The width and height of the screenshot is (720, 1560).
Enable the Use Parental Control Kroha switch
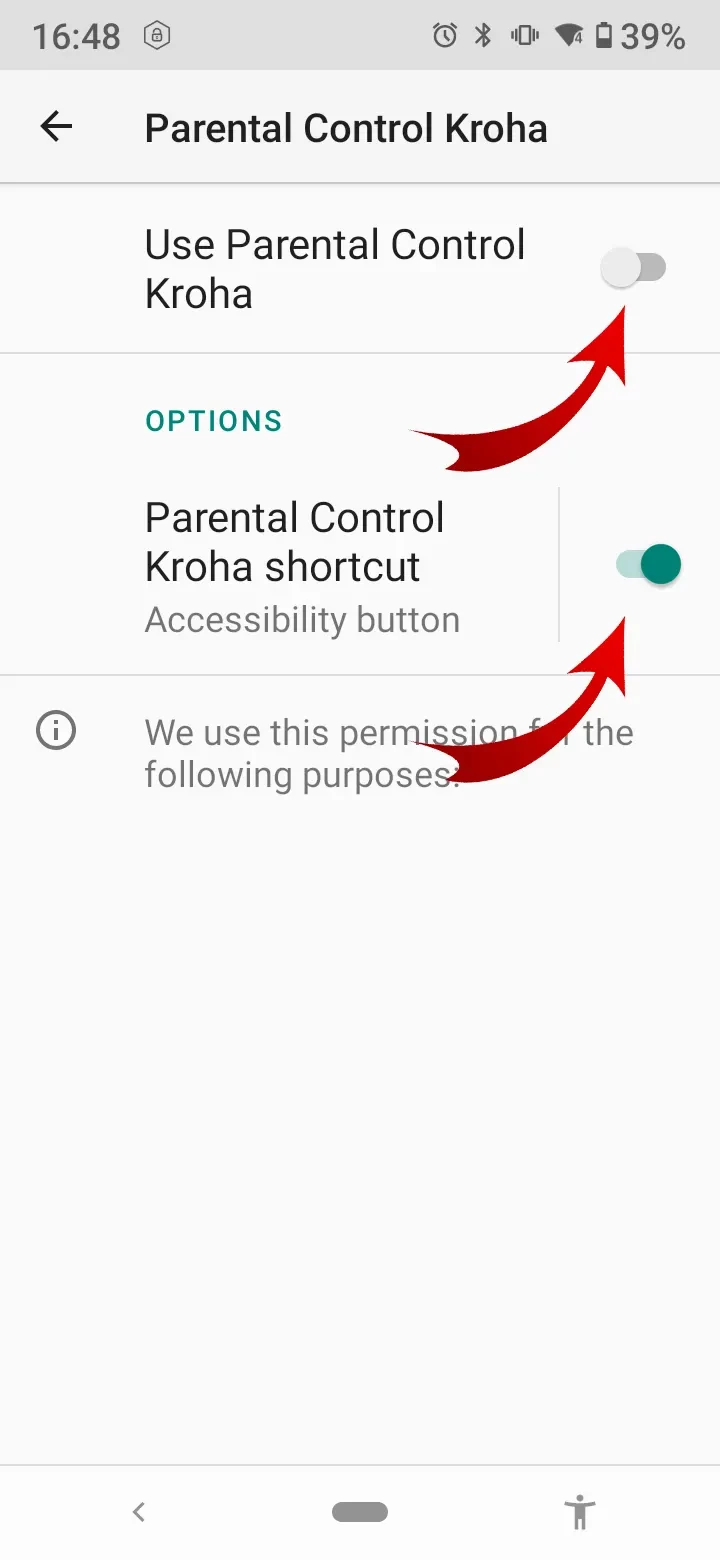pos(634,268)
